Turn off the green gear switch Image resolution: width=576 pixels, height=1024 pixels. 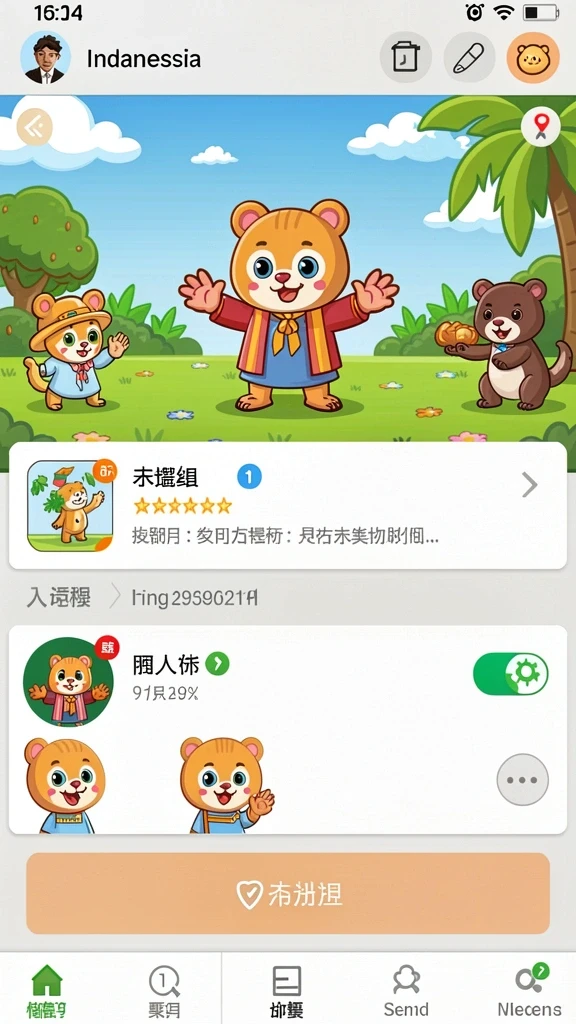(x=511, y=673)
